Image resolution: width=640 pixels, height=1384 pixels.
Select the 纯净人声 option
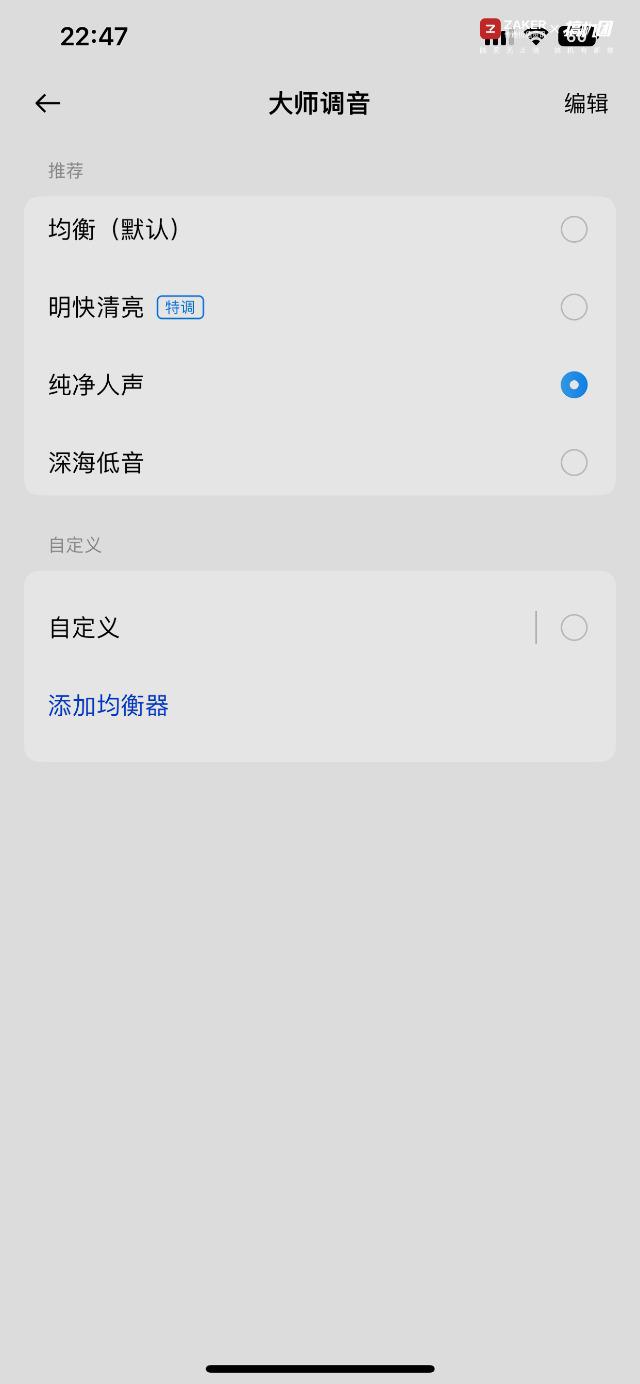click(x=320, y=385)
